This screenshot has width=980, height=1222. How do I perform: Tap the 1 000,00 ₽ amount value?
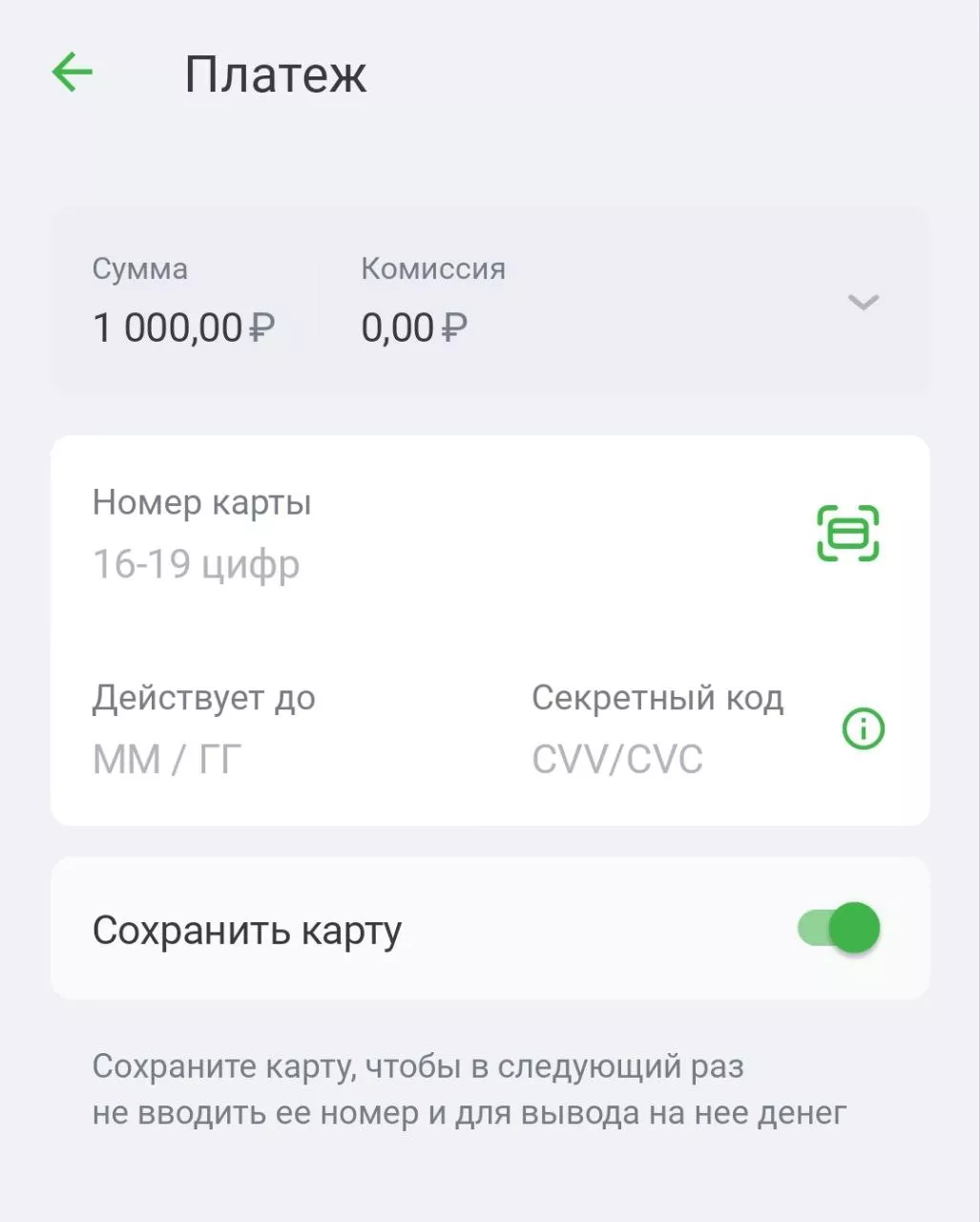tap(182, 327)
